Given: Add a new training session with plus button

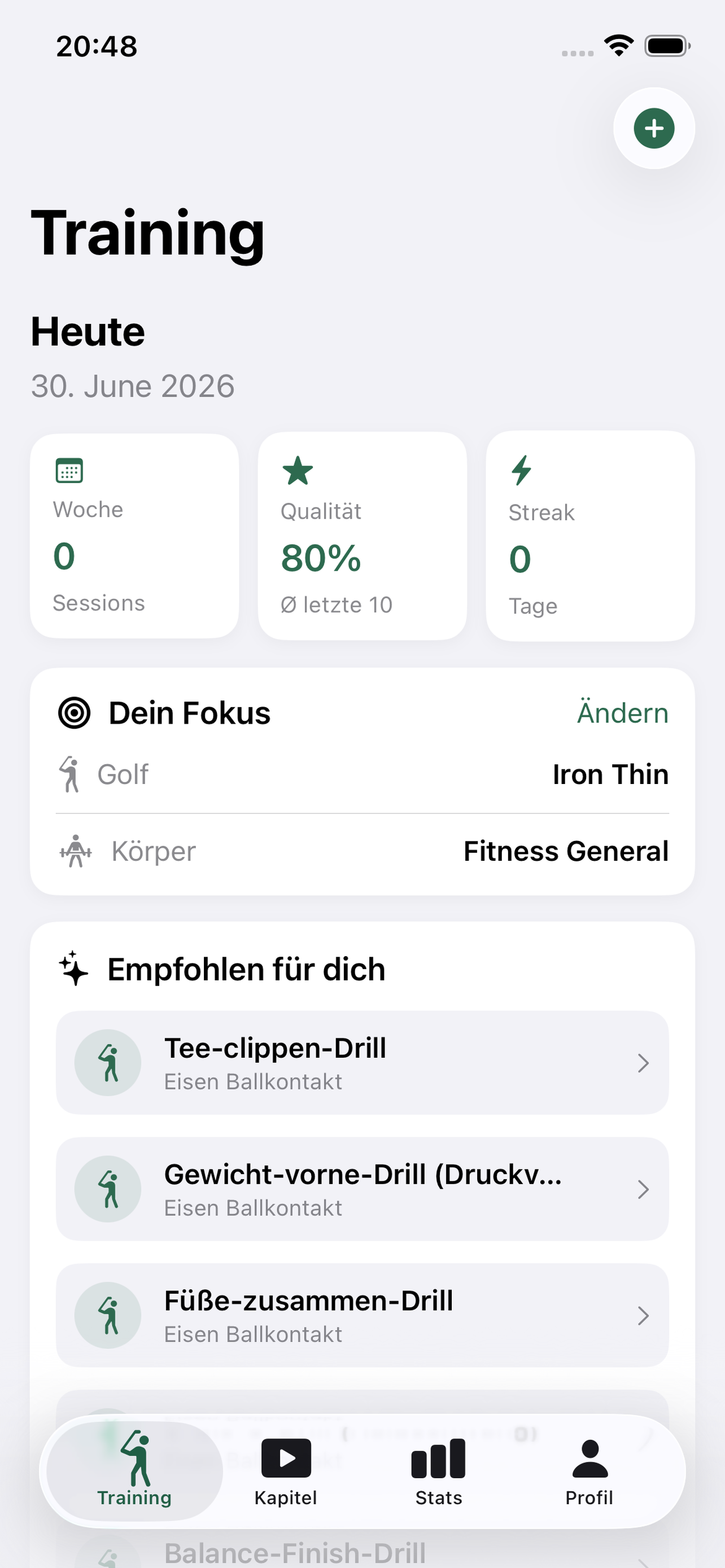Looking at the screenshot, I should [654, 129].
